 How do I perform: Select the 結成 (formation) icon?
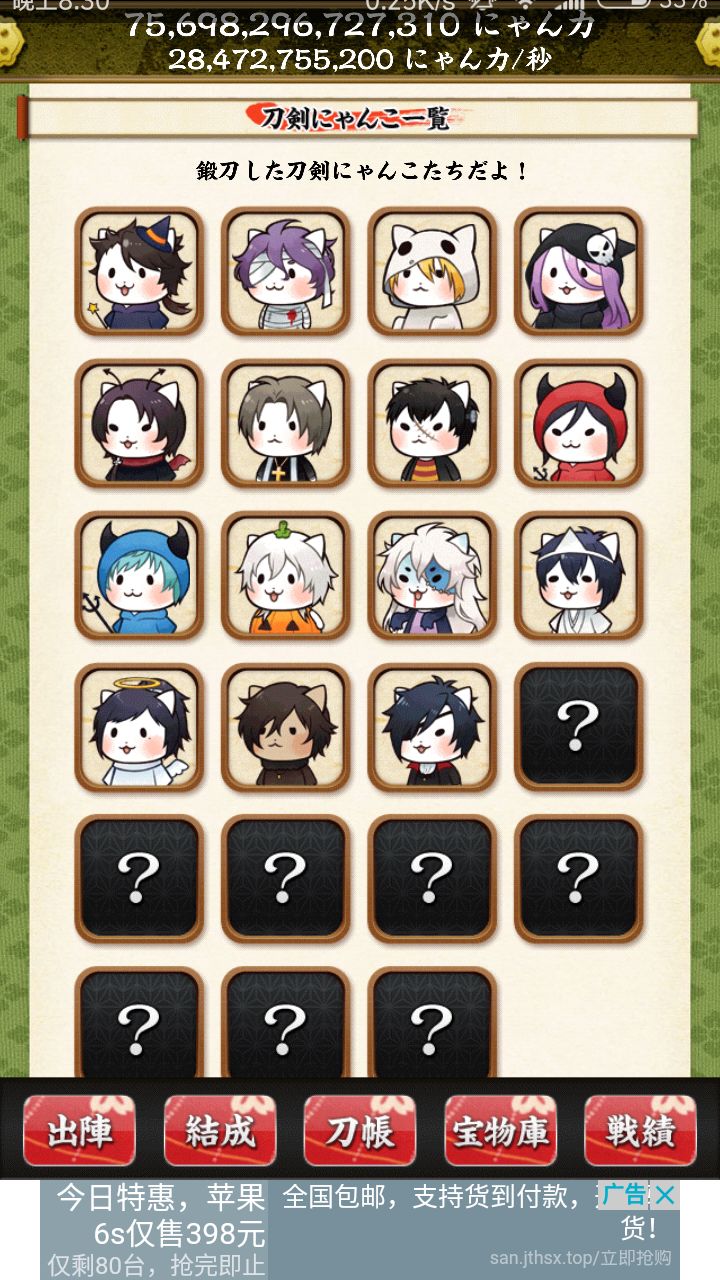tap(219, 1132)
